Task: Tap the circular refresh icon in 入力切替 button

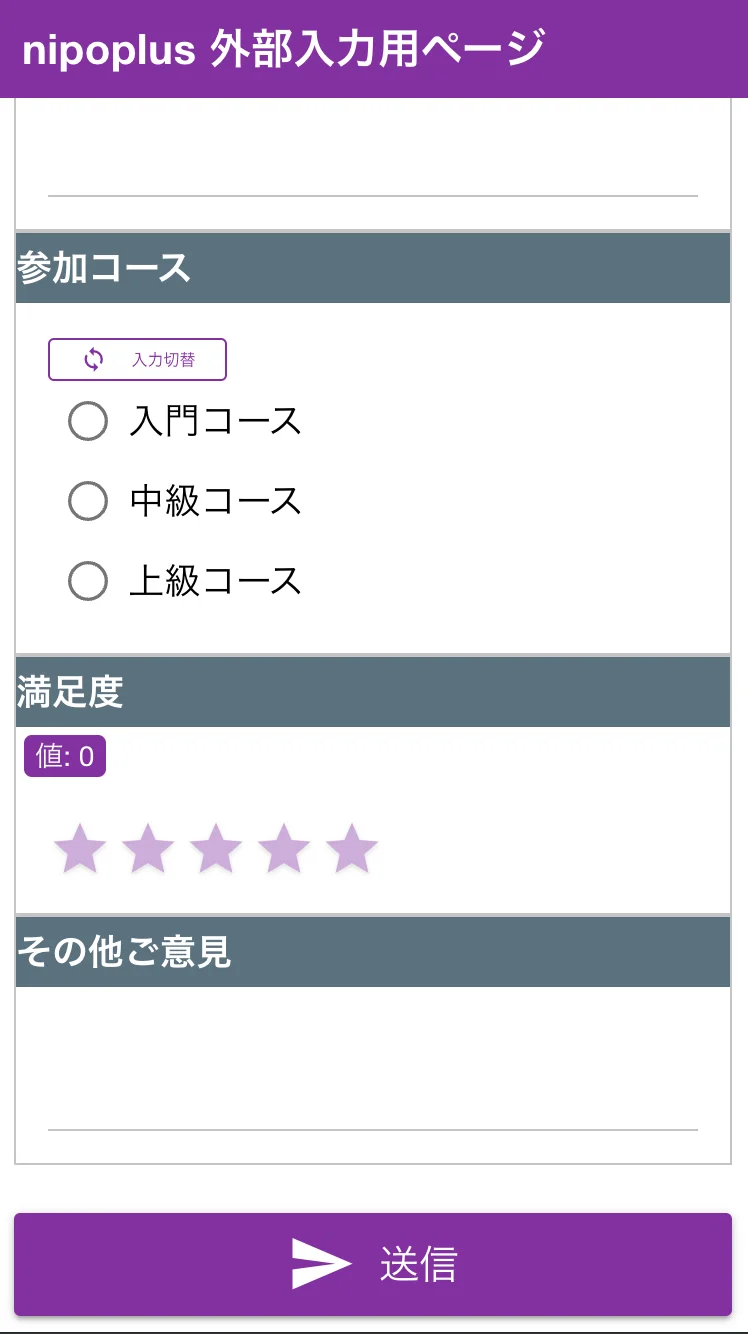Action: pyautogui.click(x=92, y=358)
